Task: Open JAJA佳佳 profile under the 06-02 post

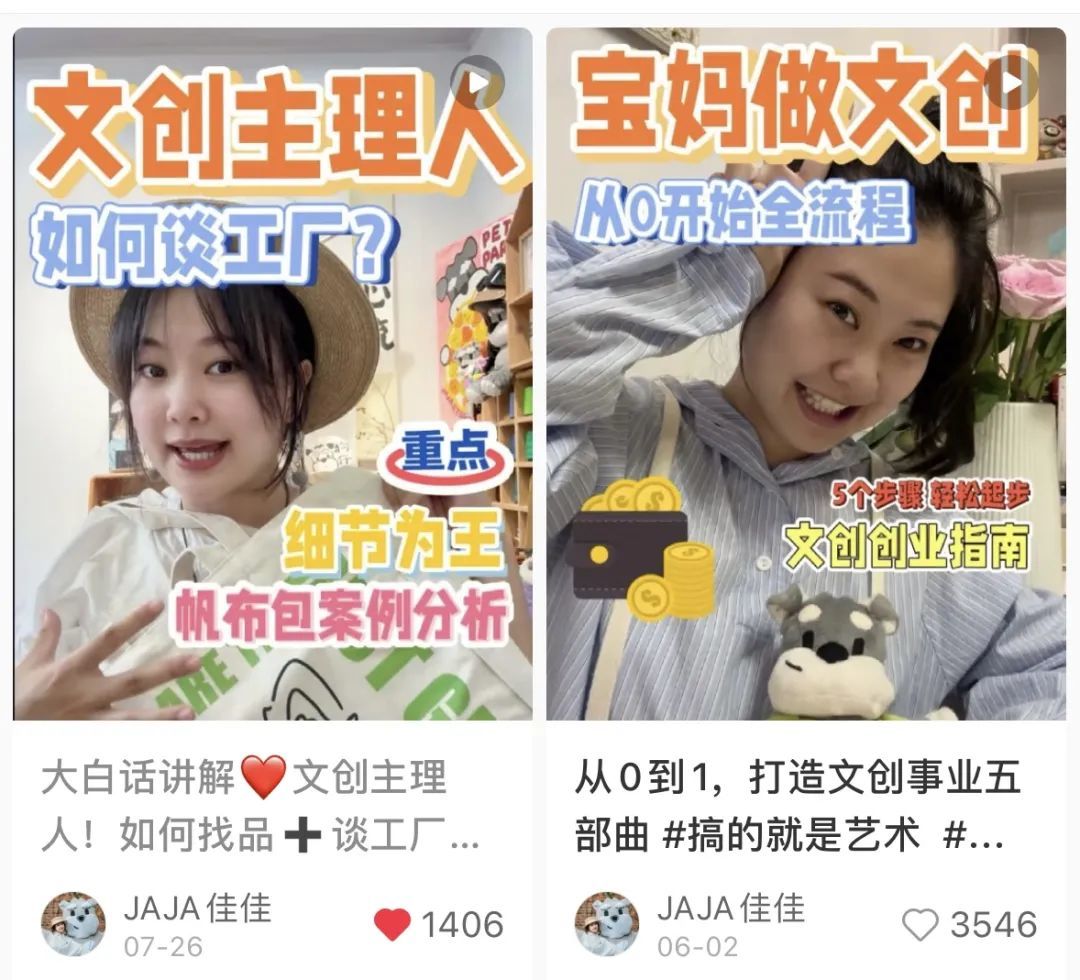Action: click(x=607, y=924)
